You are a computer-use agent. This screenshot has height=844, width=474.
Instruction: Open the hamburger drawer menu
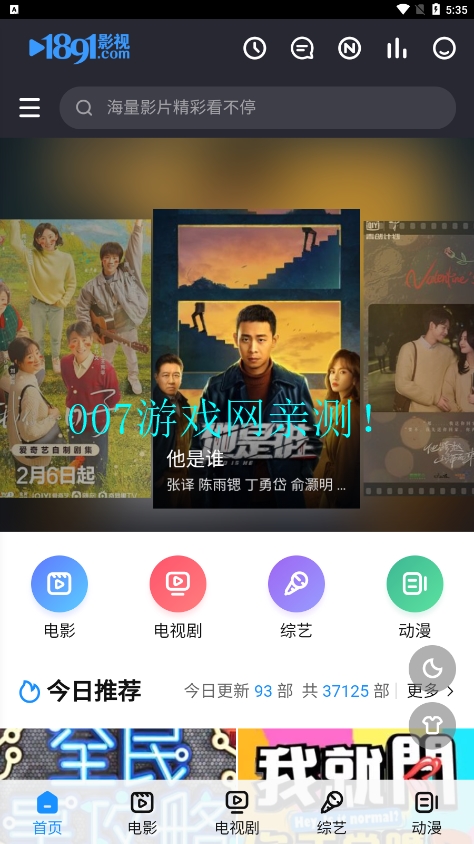click(30, 108)
